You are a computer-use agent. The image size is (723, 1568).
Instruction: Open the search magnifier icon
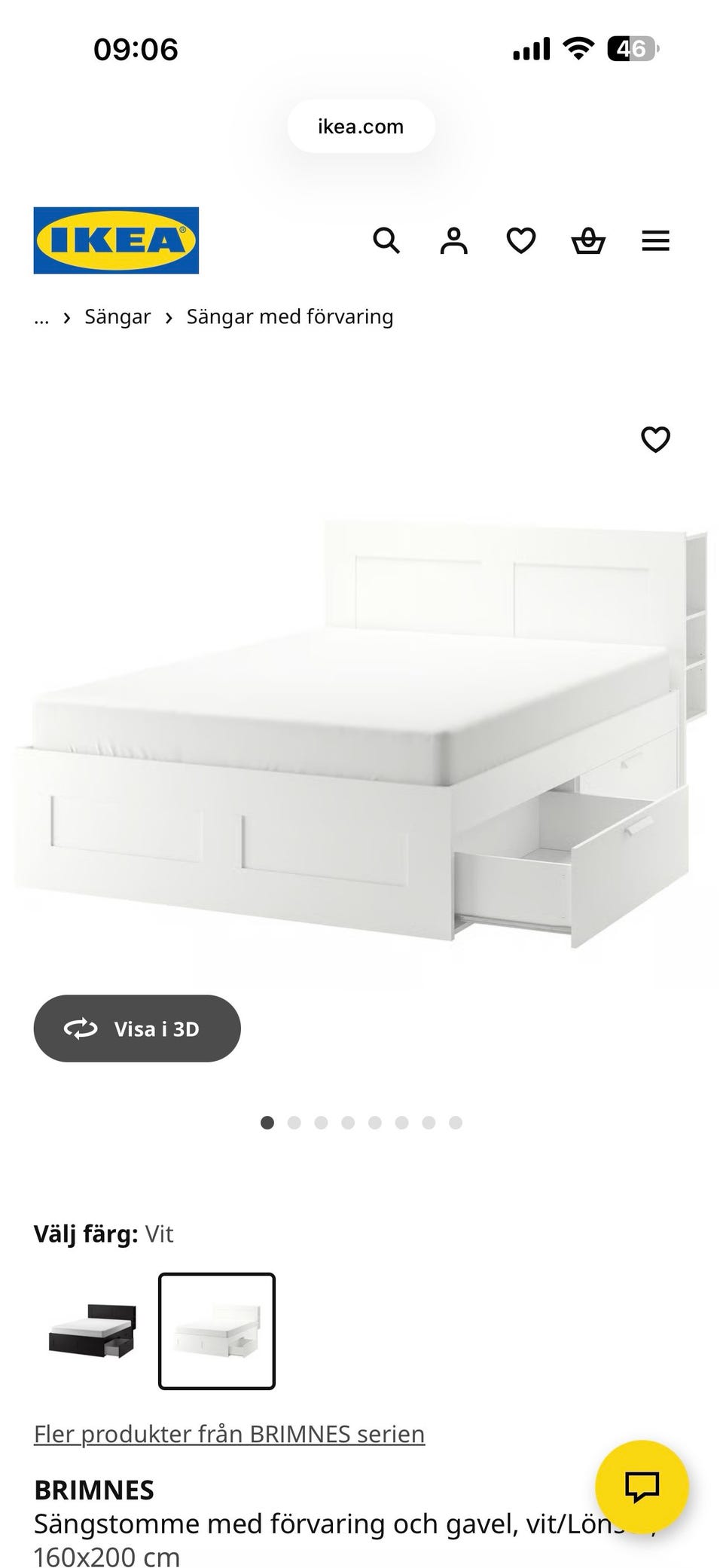point(386,241)
